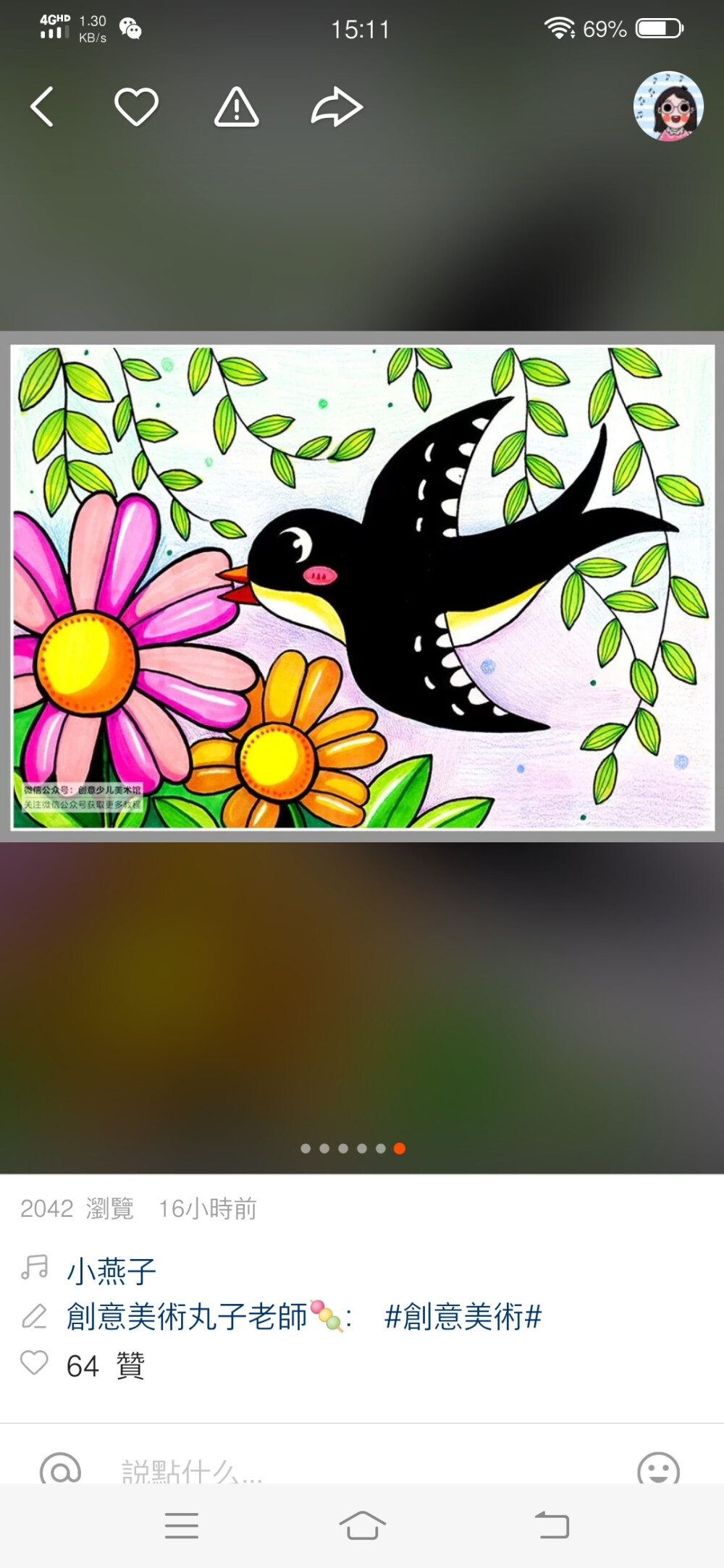The height and width of the screenshot is (1568, 724).
Task: Open 創意美術丸子老師's profile link
Action: click(x=187, y=1316)
